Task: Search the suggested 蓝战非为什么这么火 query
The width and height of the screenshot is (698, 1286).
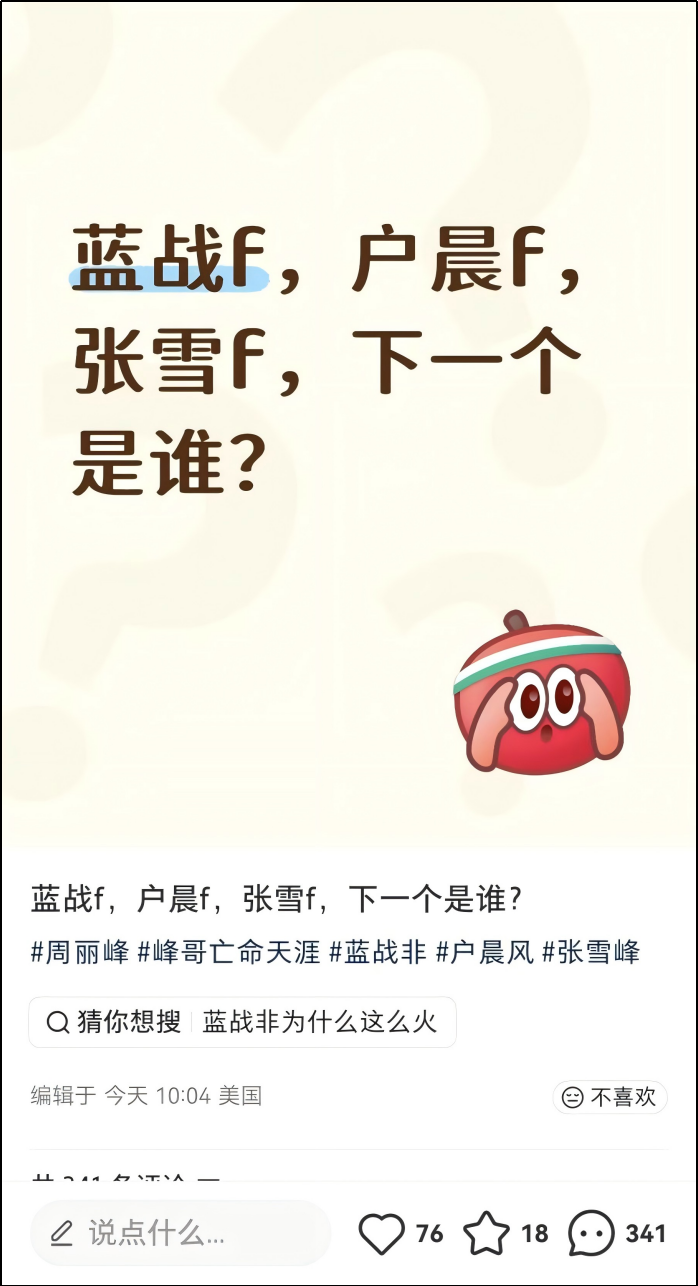Action: tap(320, 1022)
